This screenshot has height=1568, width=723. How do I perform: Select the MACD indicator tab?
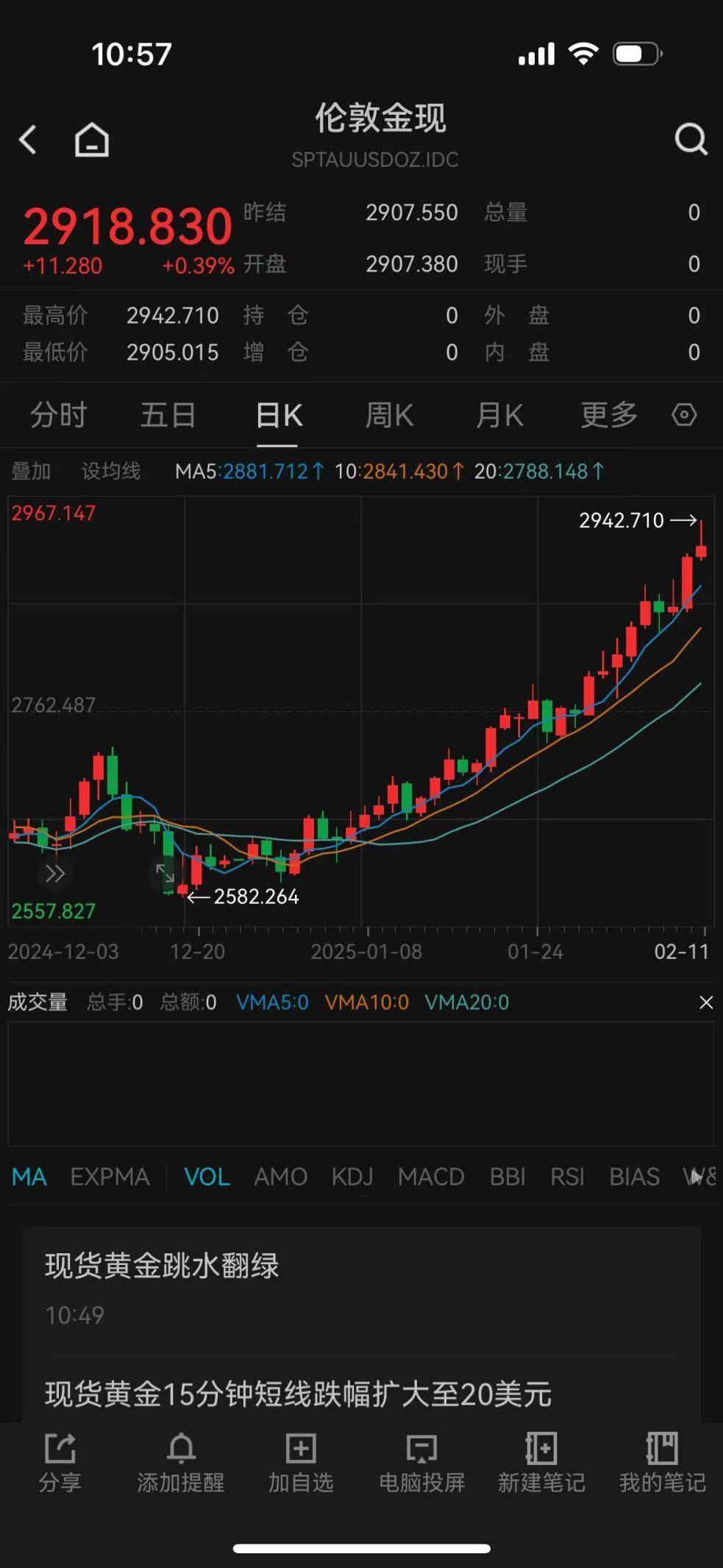click(x=431, y=1177)
